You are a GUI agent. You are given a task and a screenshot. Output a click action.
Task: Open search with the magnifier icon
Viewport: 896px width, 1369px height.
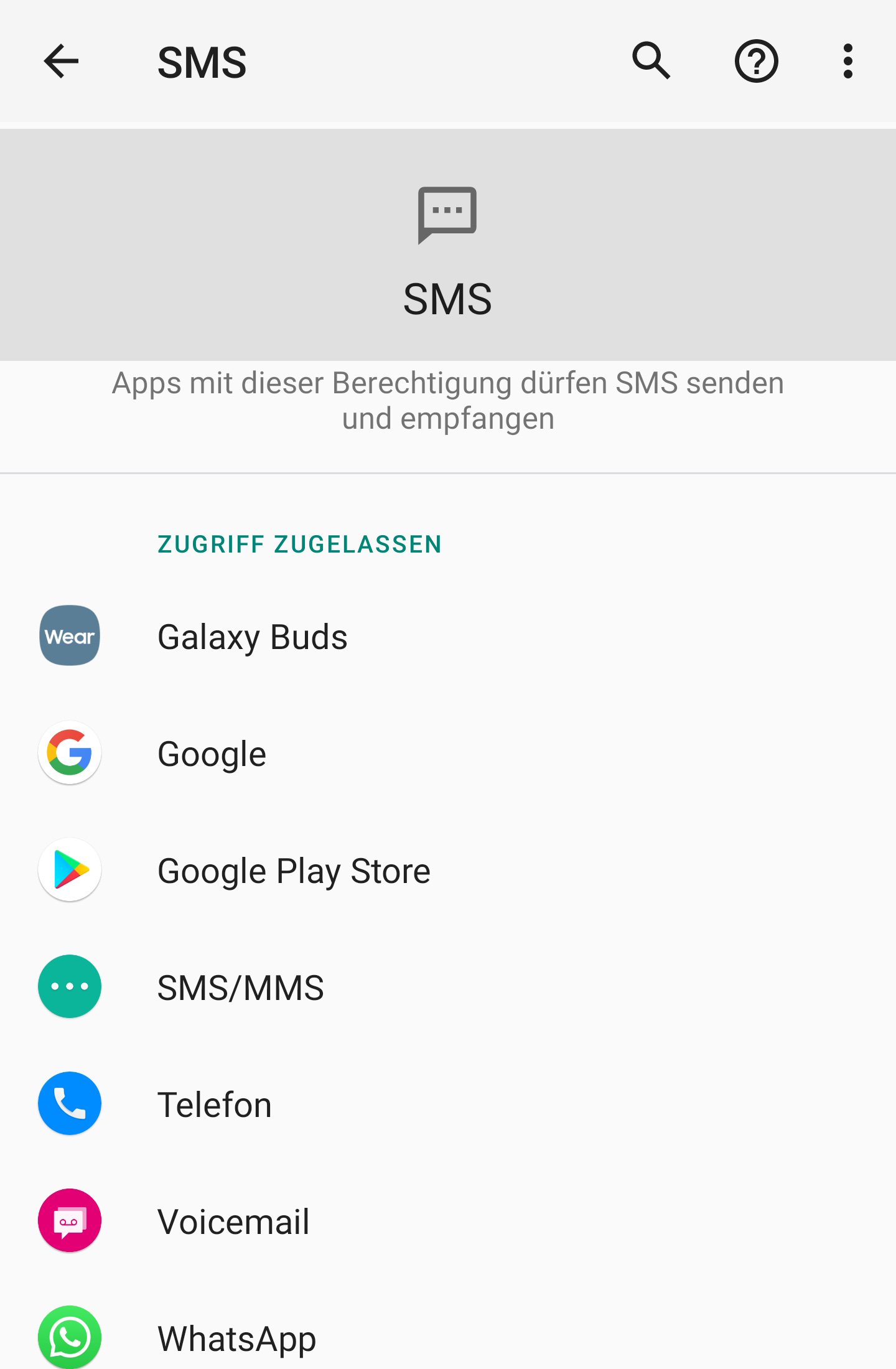click(650, 62)
